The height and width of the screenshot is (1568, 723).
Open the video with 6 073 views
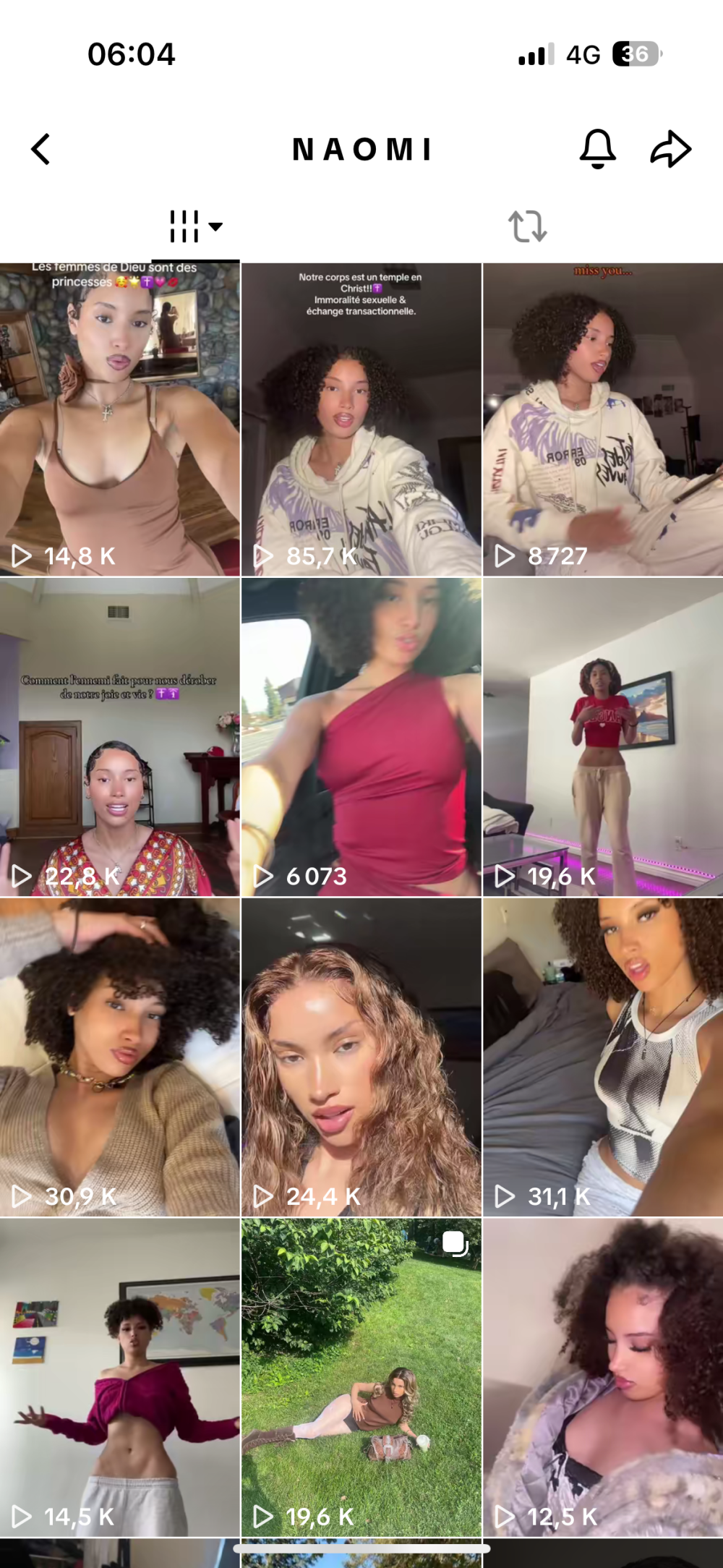[361, 738]
